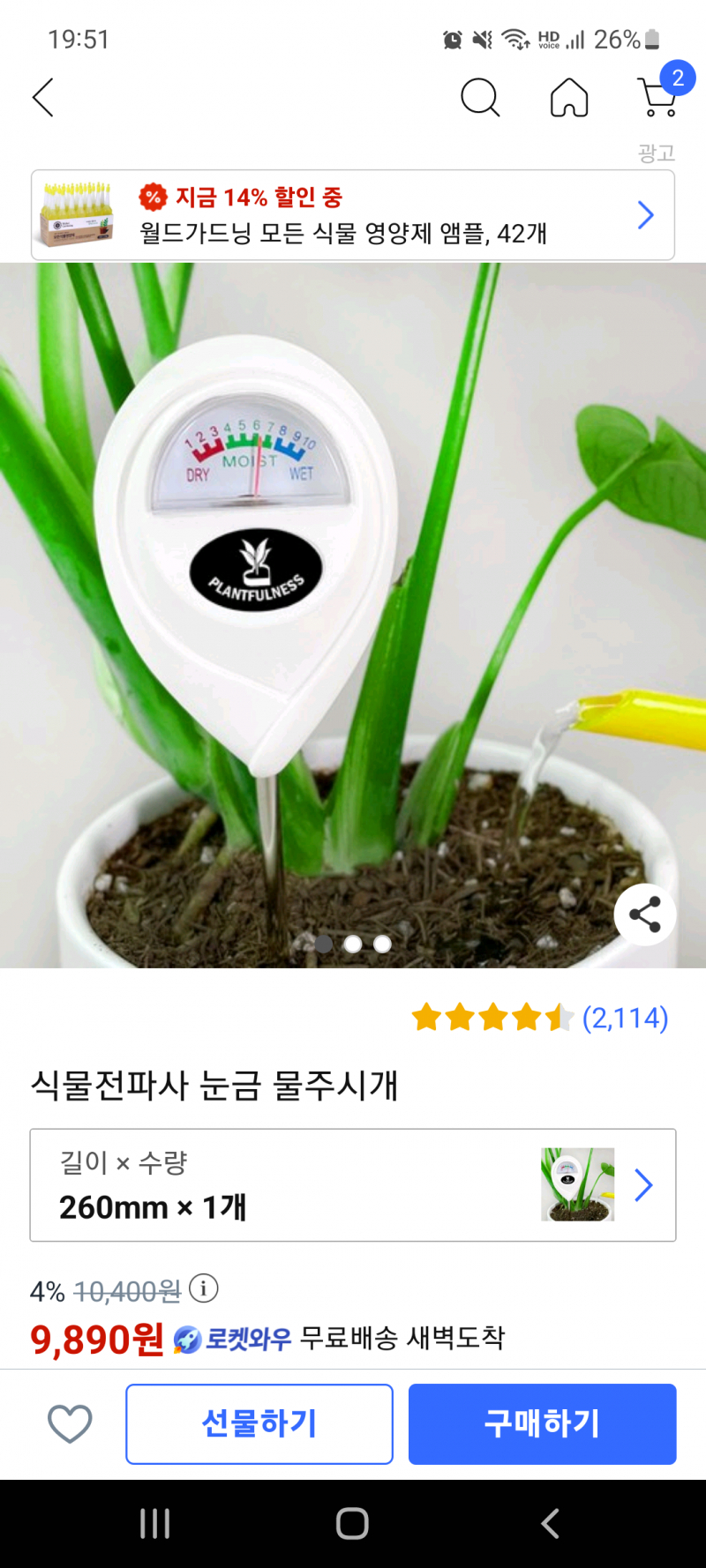Share this product using the share icon
706x1568 pixels.
645,915
